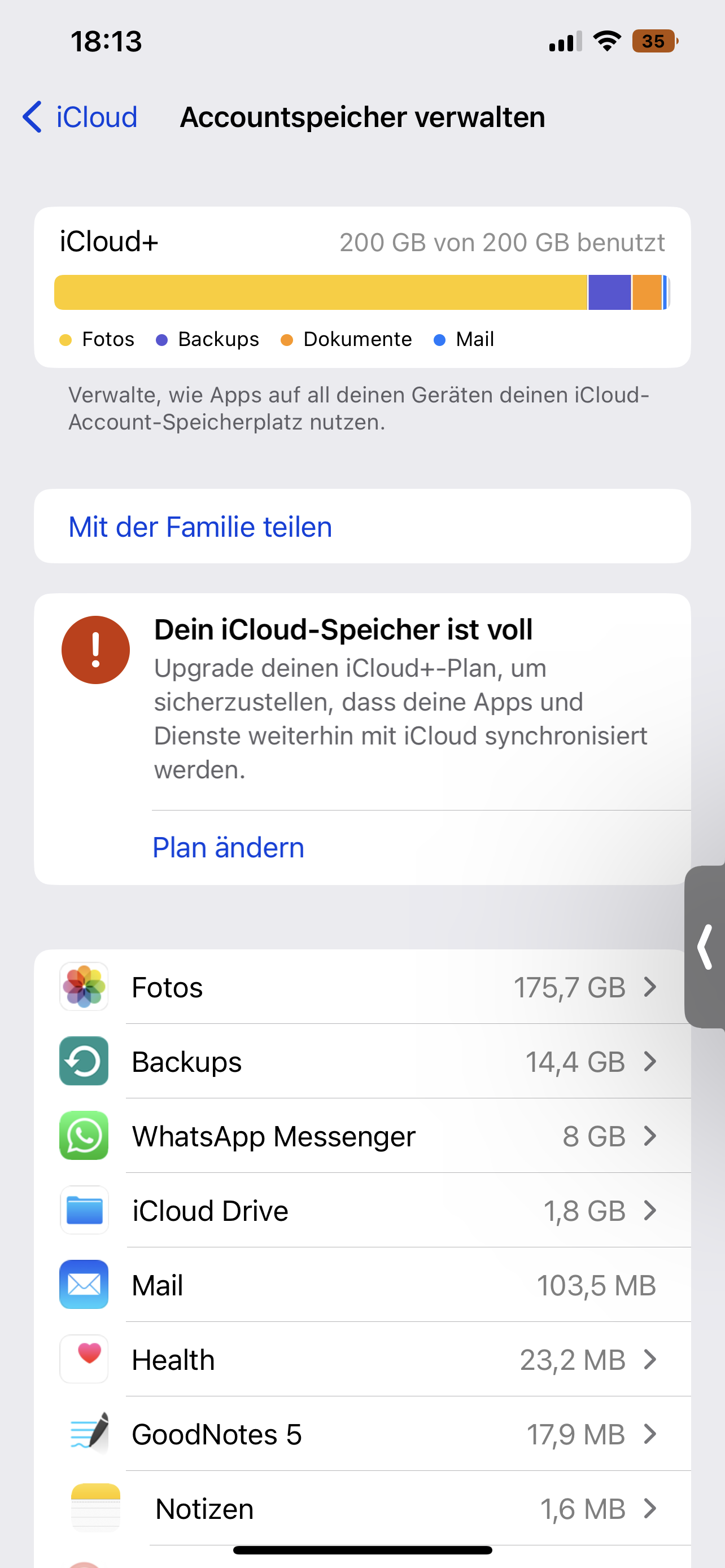Tap Mit der Familie teilen

[x=362, y=527]
